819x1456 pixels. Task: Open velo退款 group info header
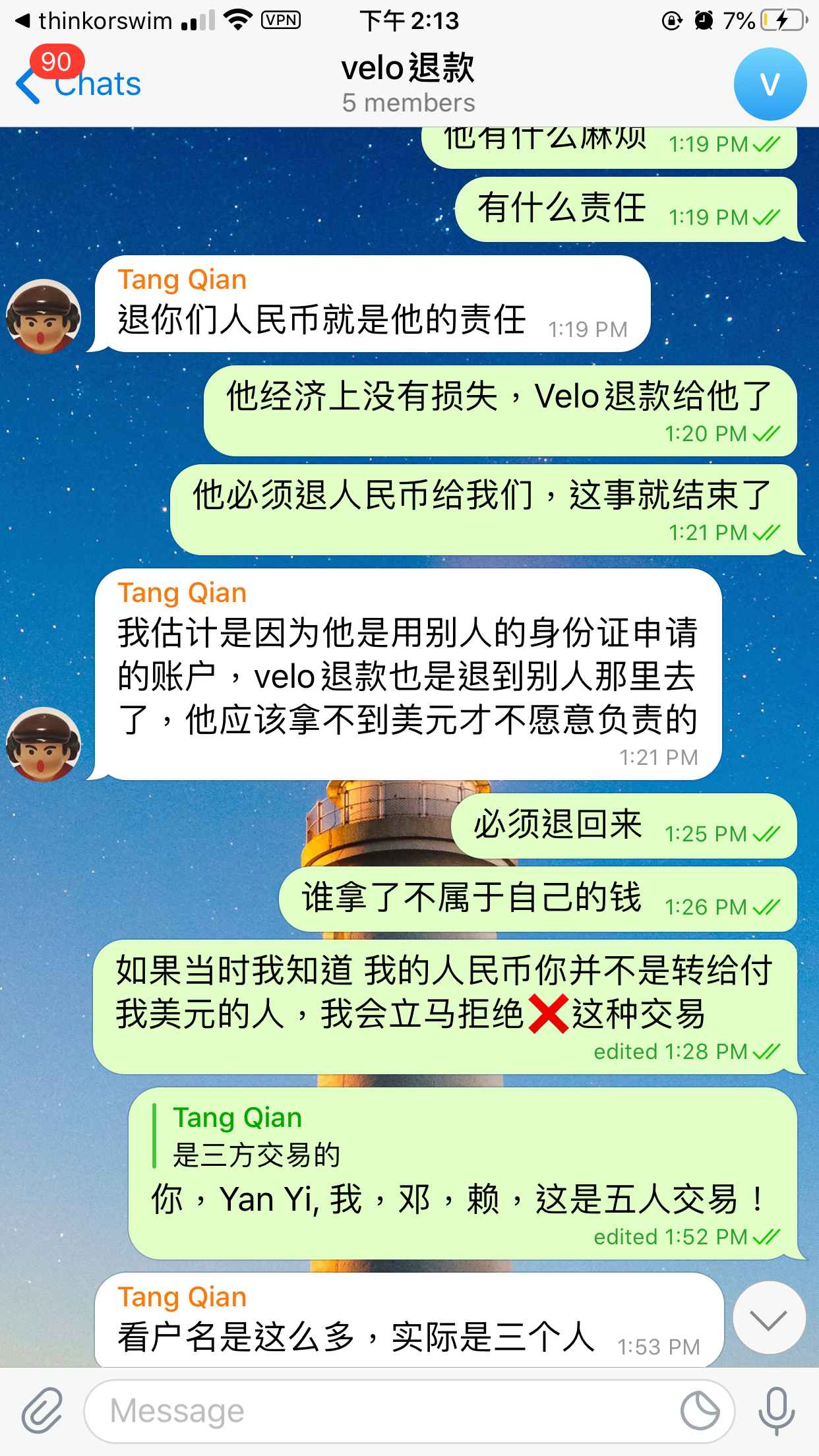(408, 84)
